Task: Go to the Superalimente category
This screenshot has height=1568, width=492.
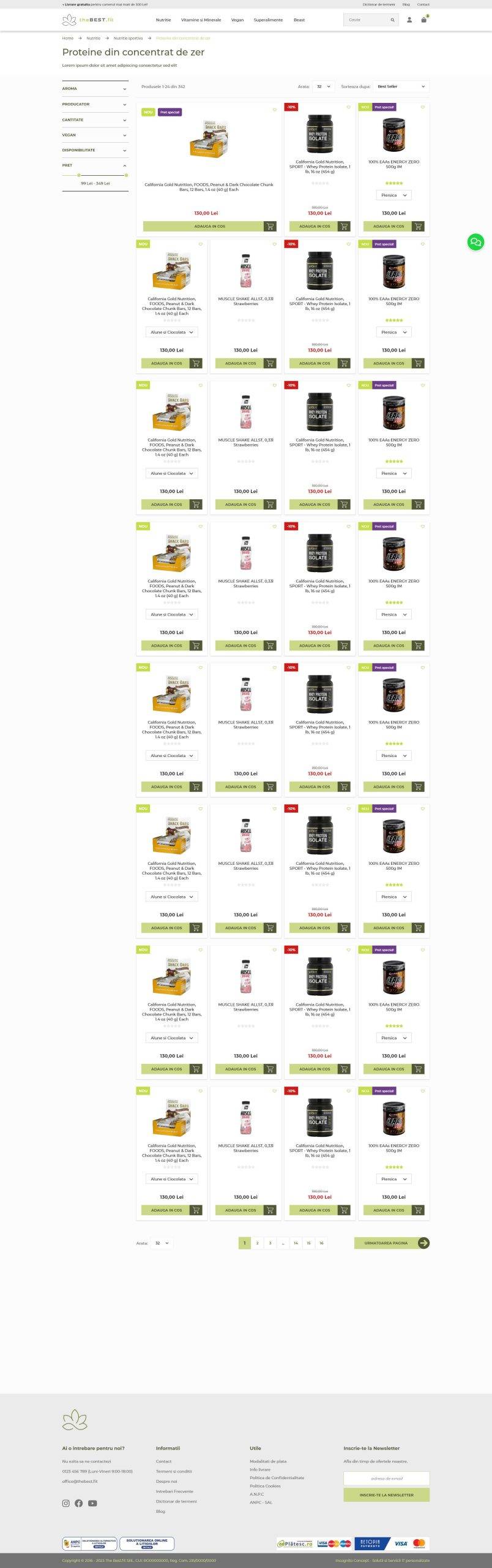Action: 268,20
